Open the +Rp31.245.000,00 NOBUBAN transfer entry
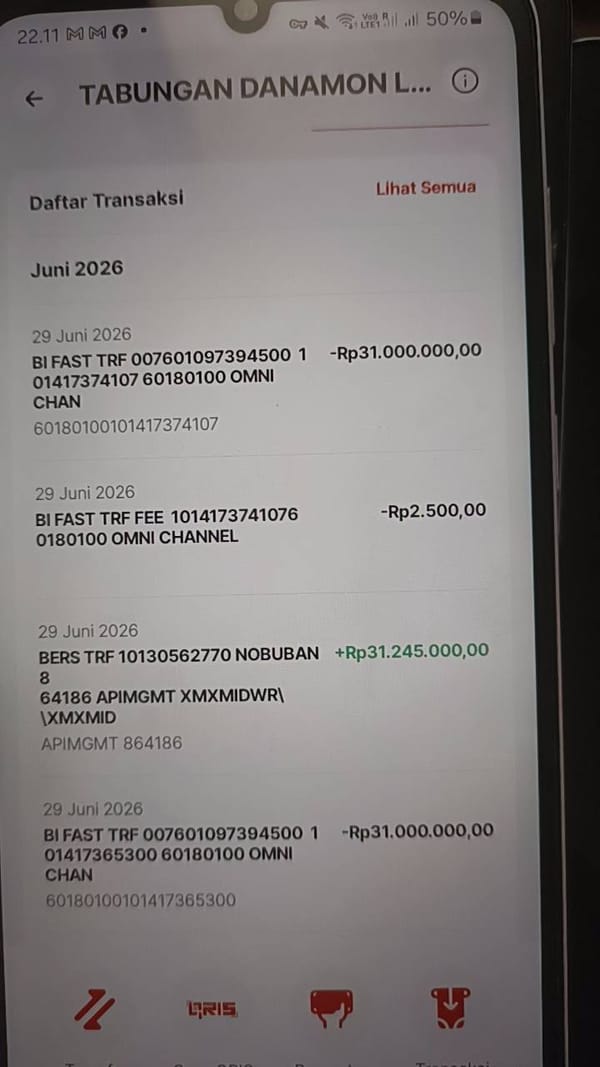The width and height of the screenshot is (600, 1067). click(264, 689)
